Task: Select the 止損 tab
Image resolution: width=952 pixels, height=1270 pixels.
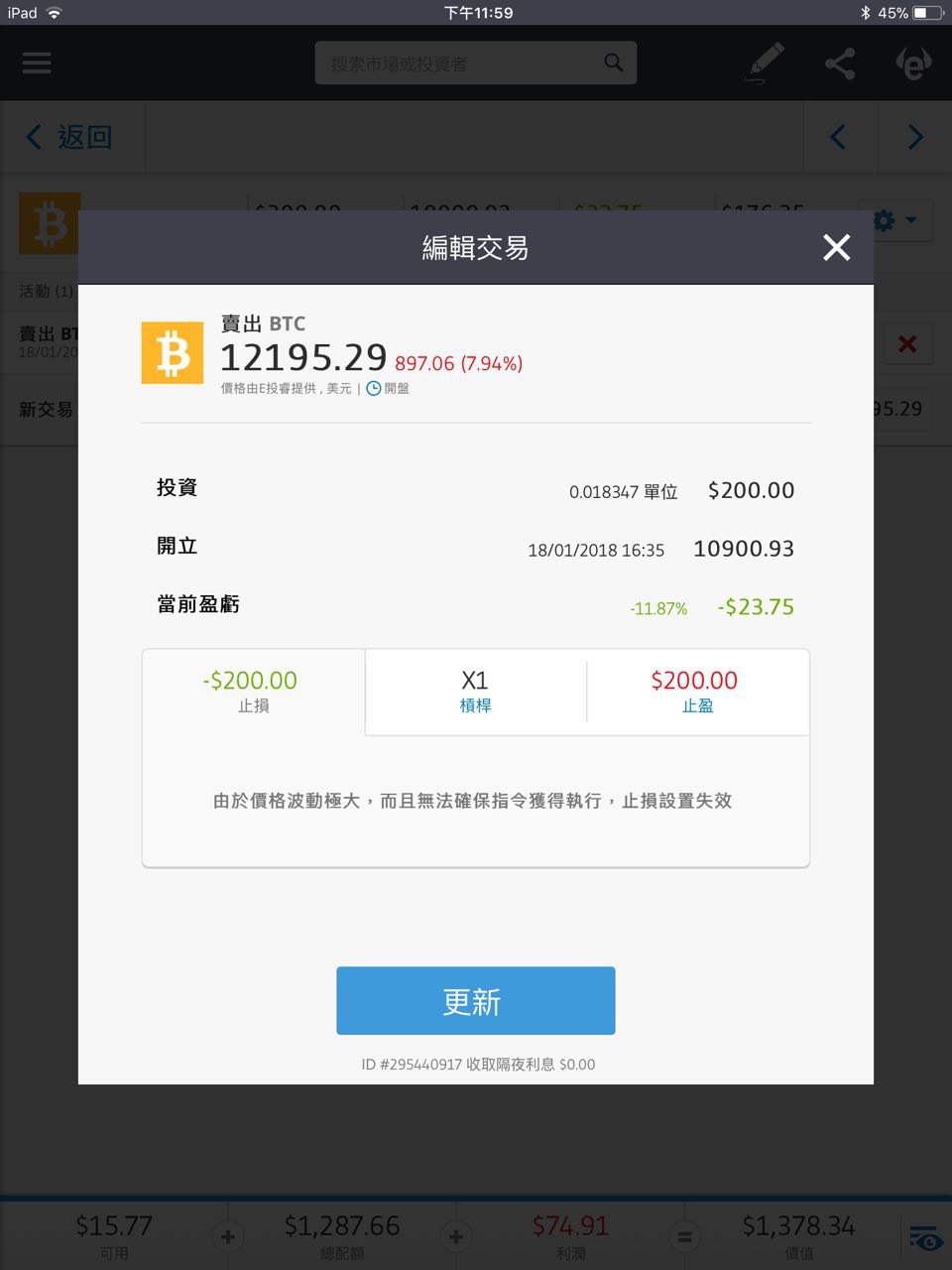Action: [253, 692]
